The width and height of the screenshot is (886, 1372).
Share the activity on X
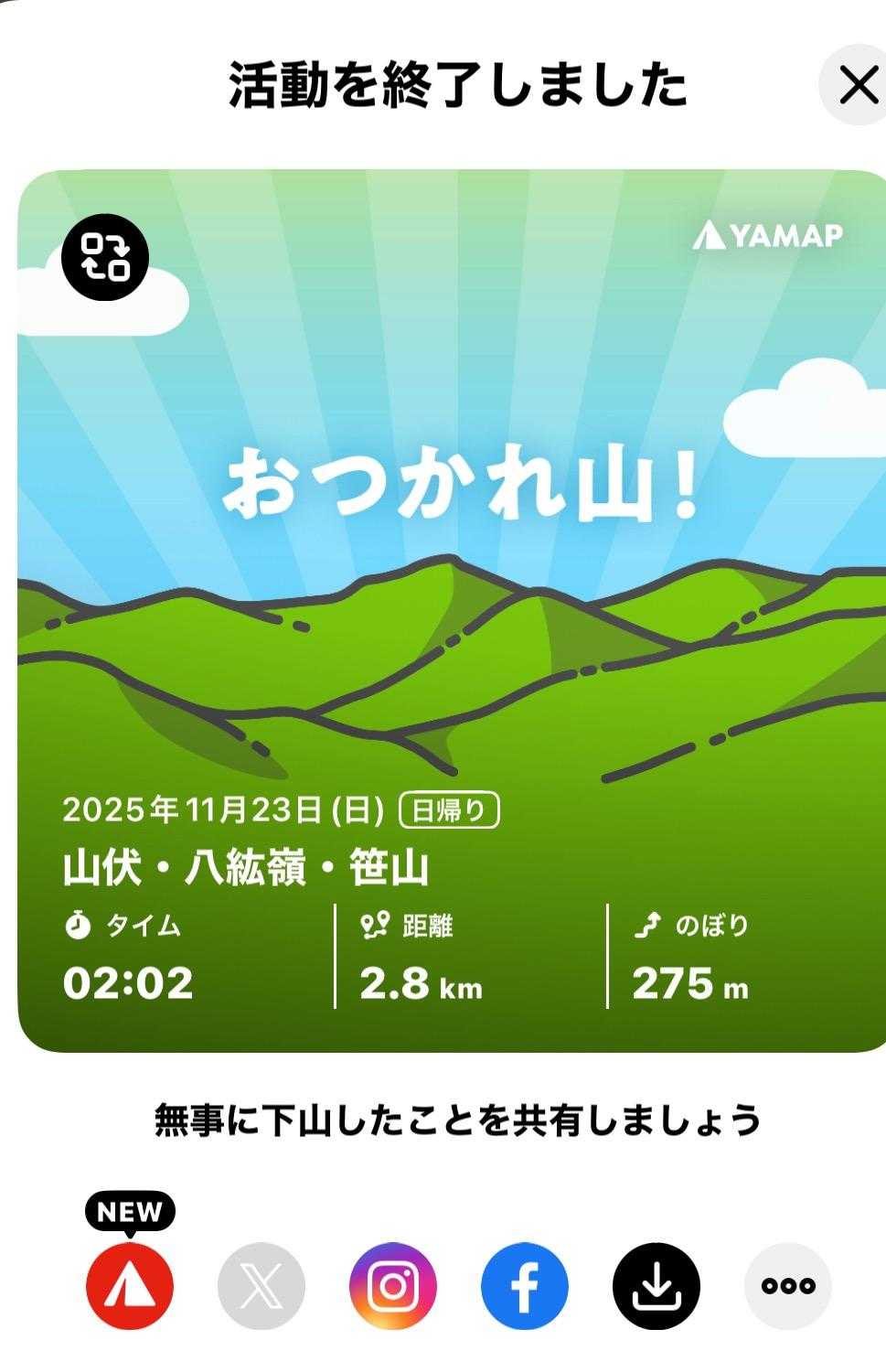[262, 1285]
